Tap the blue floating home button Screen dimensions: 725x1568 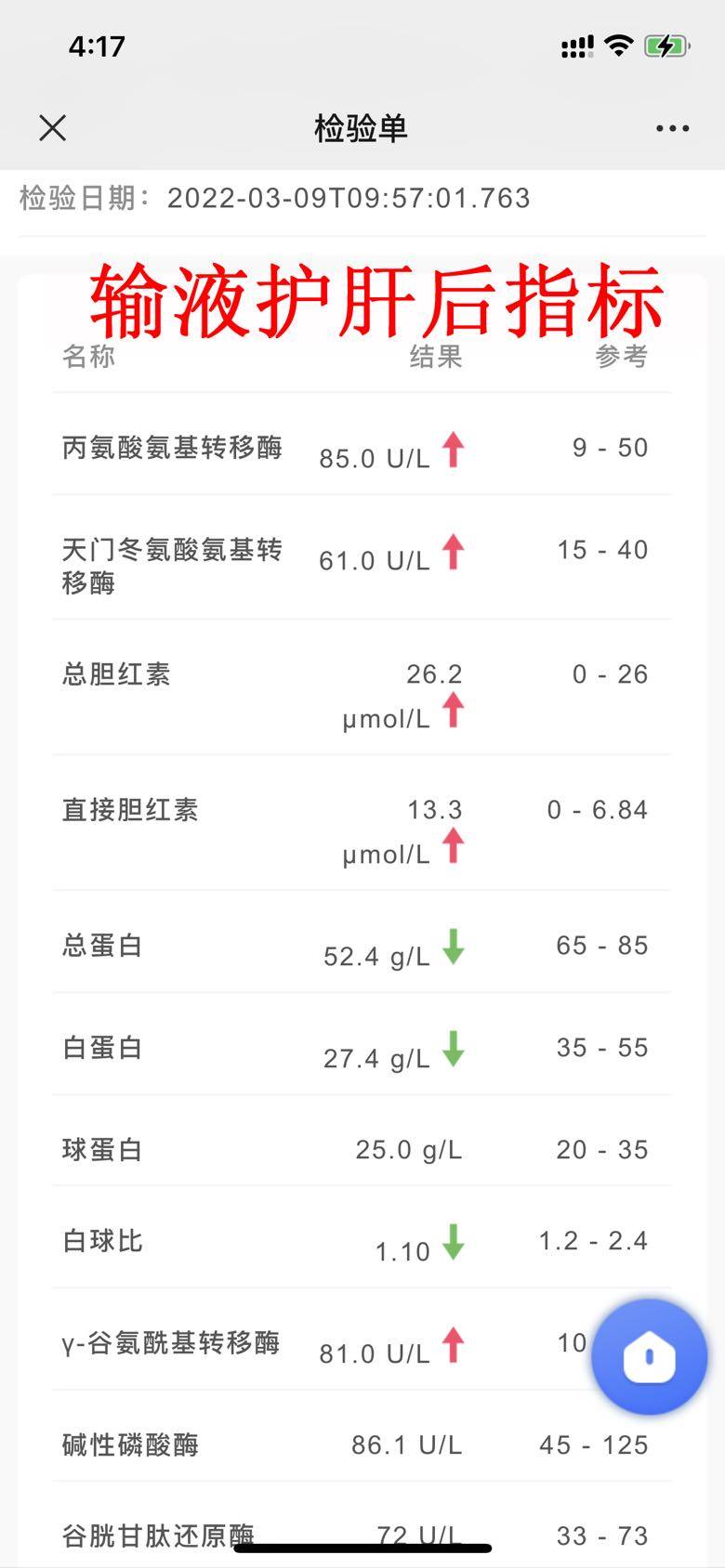[x=649, y=1357]
